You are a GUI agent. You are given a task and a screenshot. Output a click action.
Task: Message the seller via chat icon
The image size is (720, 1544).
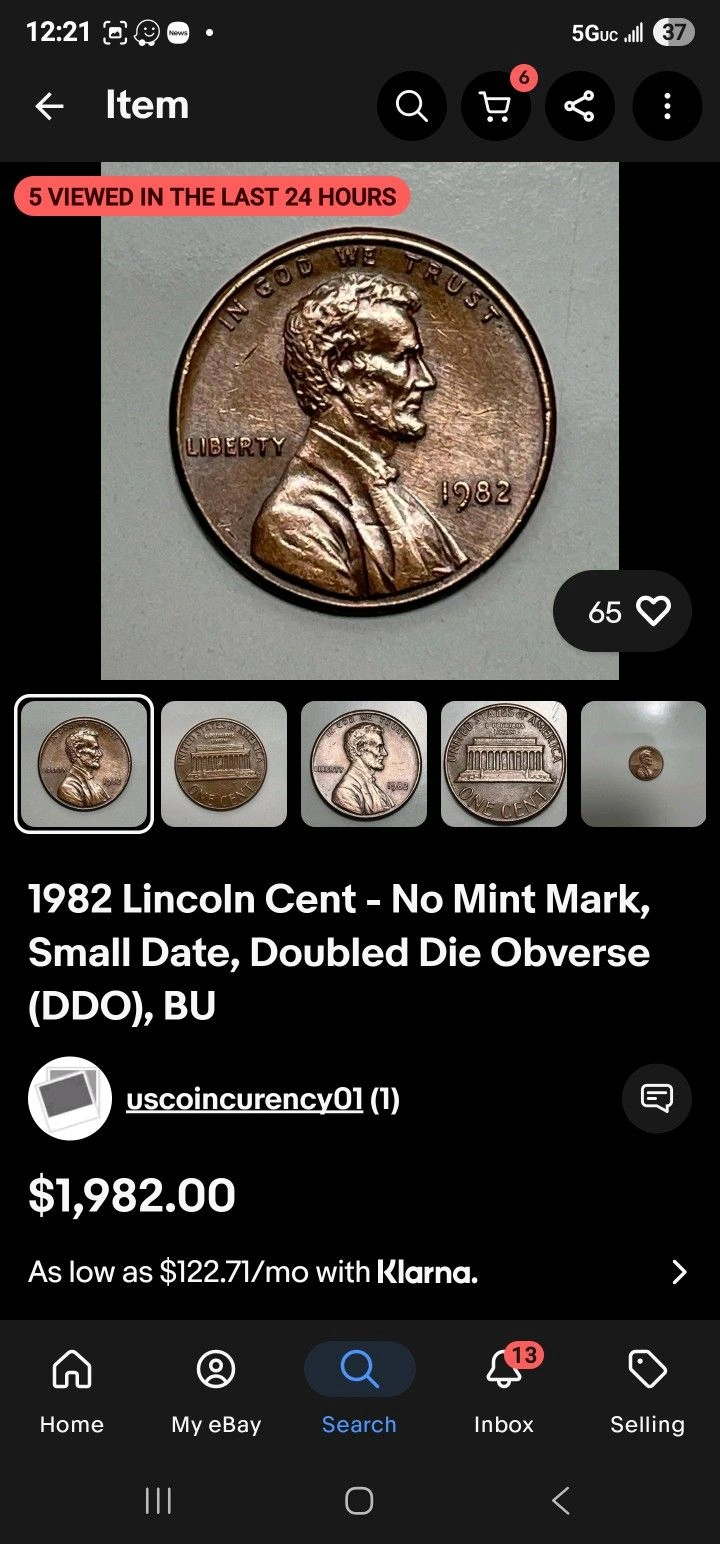657,1099
